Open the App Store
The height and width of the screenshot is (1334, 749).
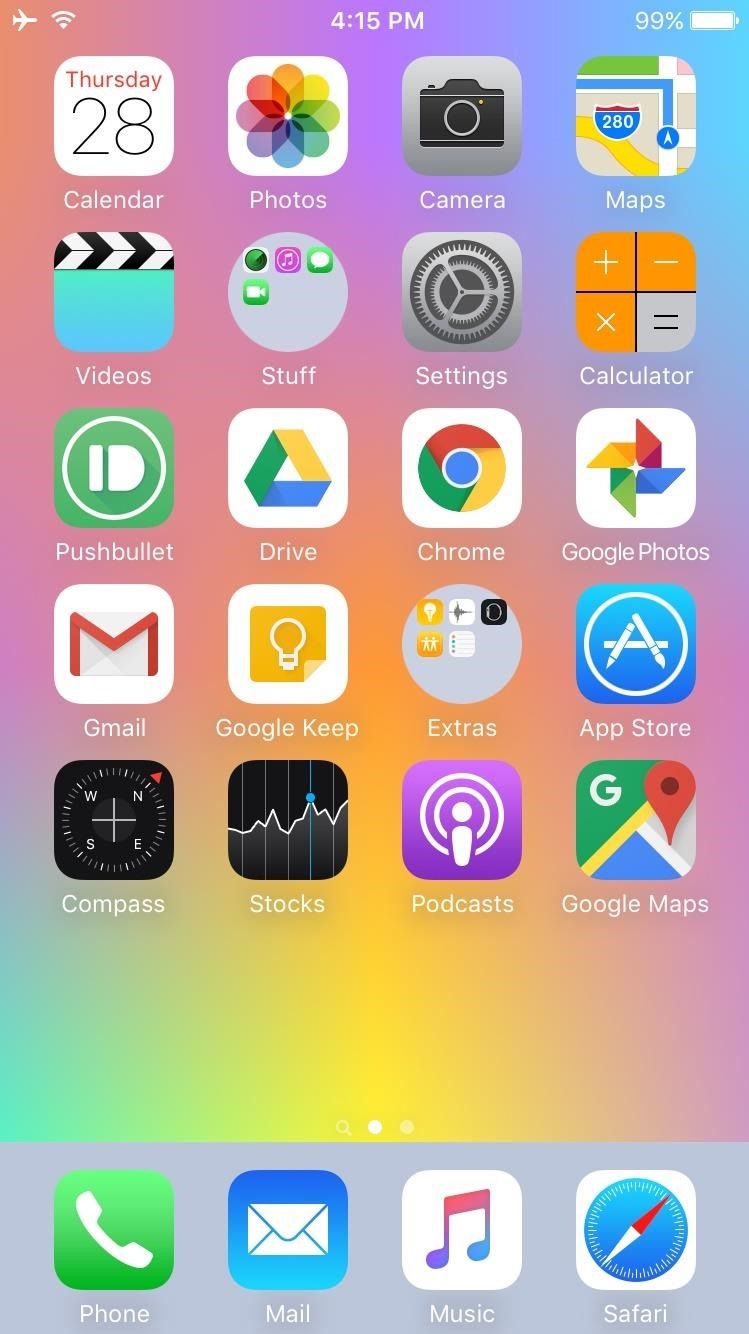point(635,644)
